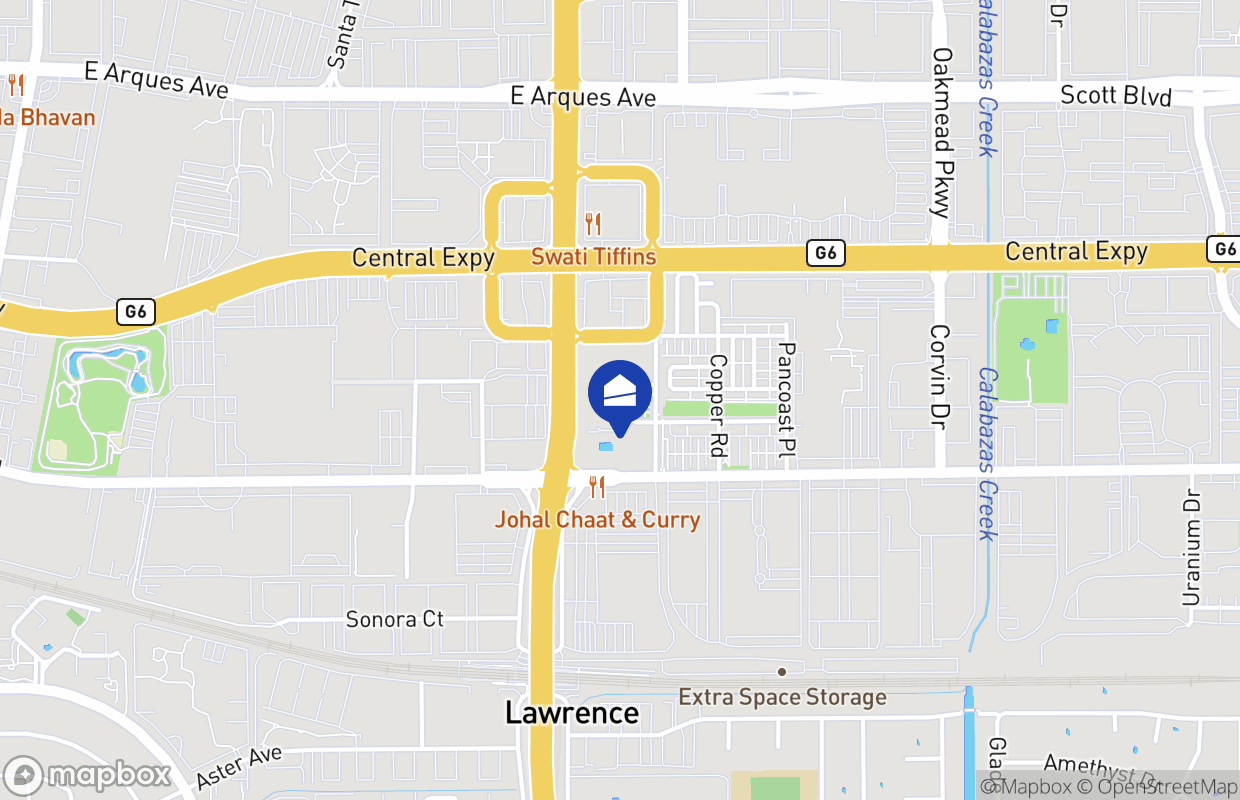Tap the blue home location pin
Image resolution: width=1240 pixels, height=800 pixels.
click(x=620, y=394)
